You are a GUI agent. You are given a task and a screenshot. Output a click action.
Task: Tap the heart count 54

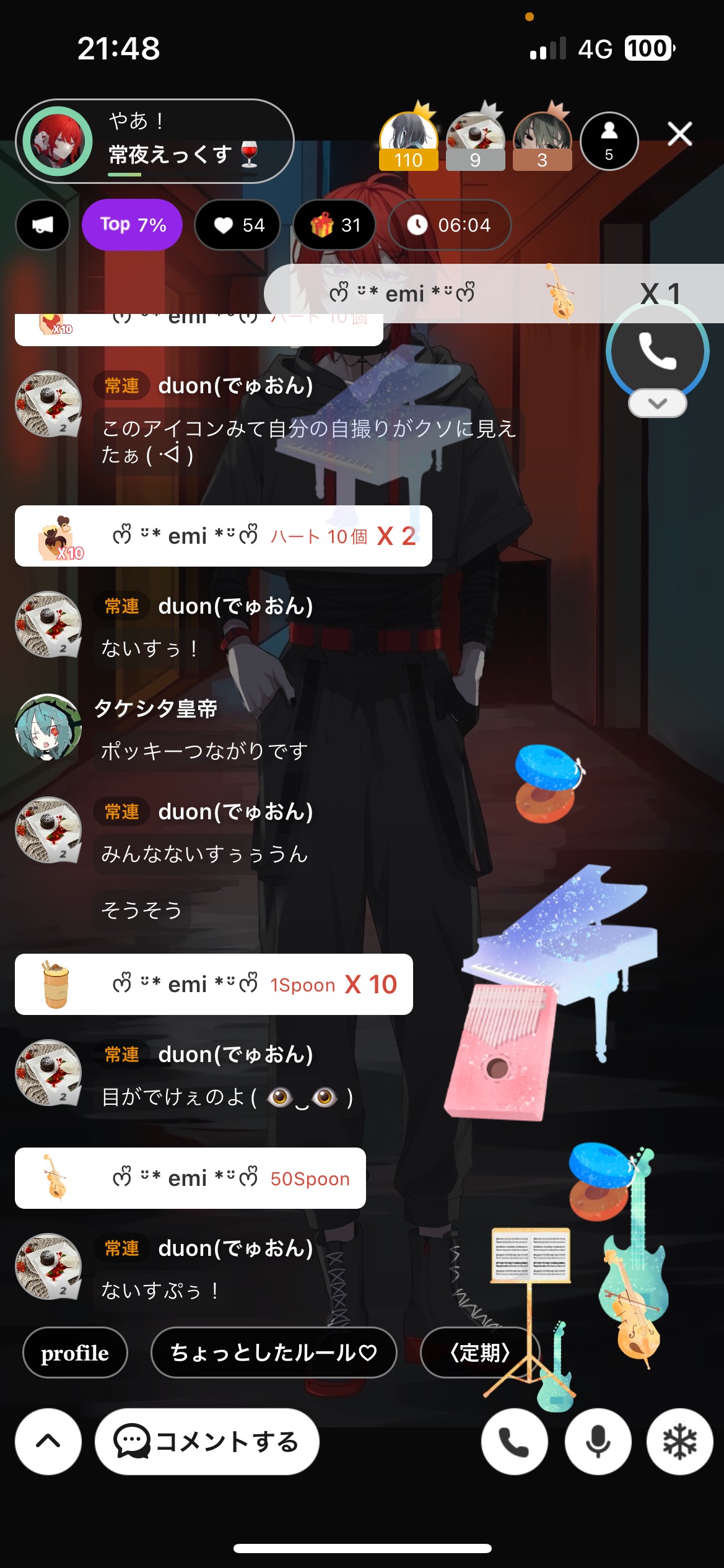point(238,225)
